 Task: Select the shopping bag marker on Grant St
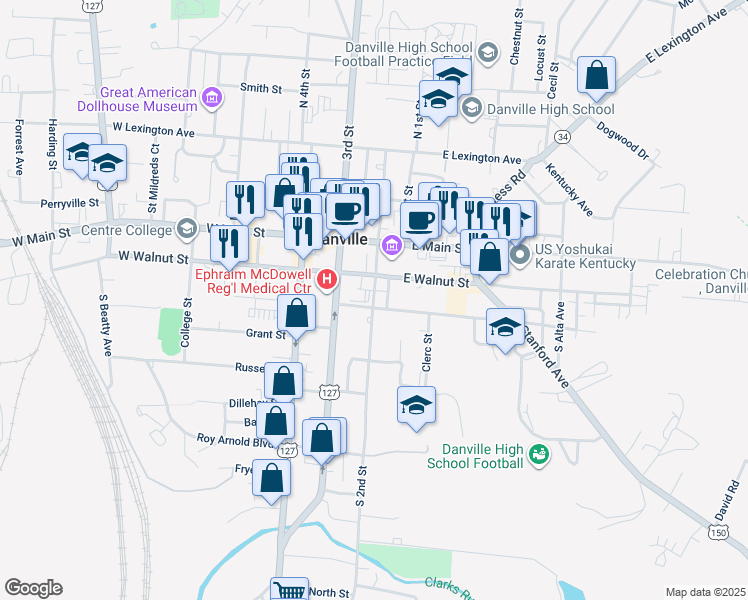(297, 315)
